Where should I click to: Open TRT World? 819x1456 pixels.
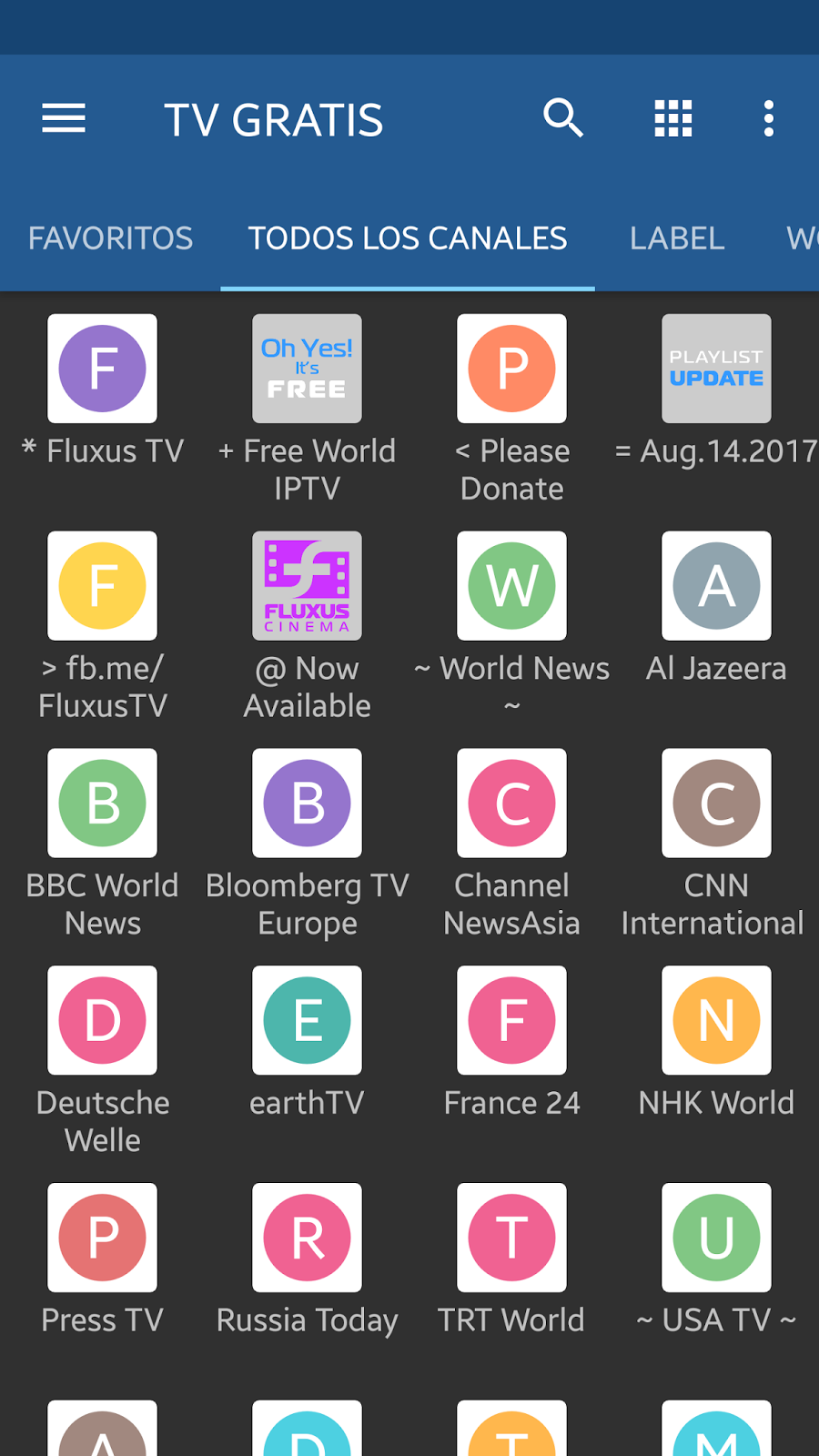tap(511, 1239)
